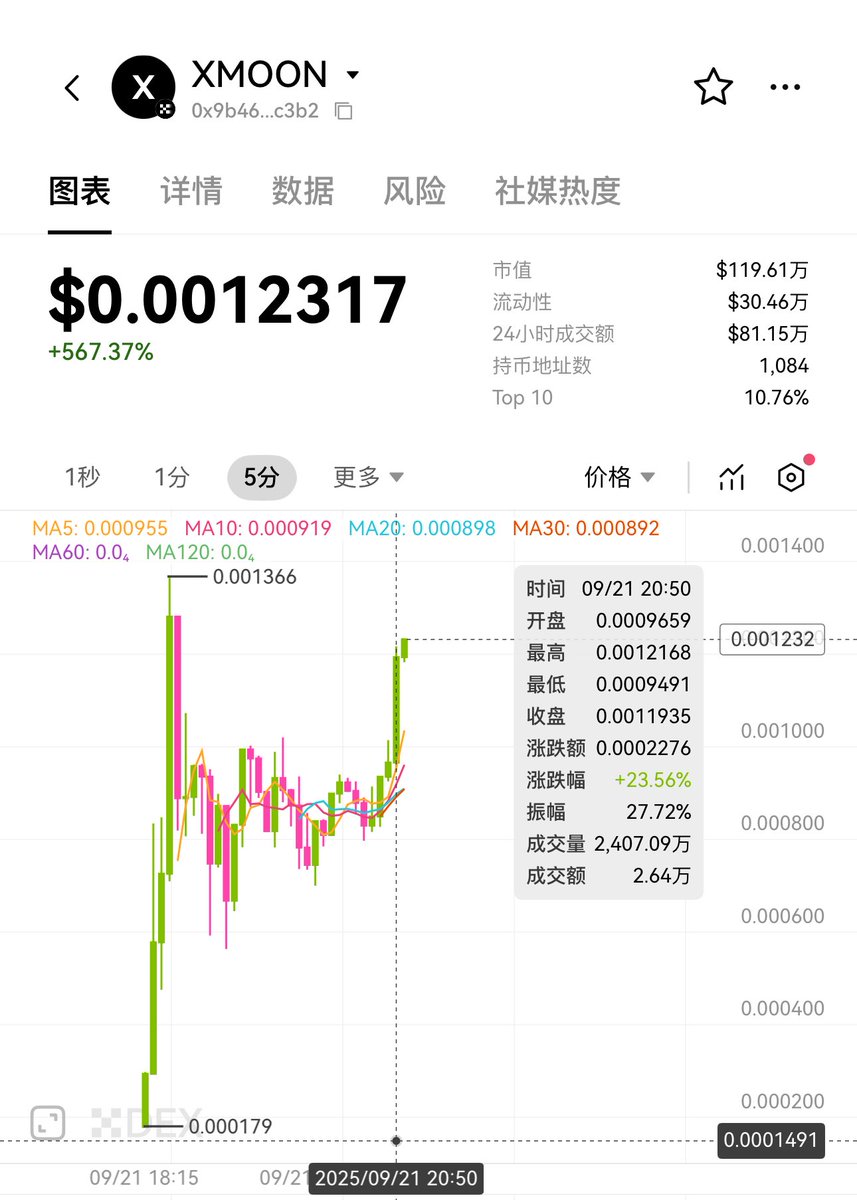The image size is (857, 1200).
Task: Switch to the 数据 tab
Action: click(x=302, y=190)
